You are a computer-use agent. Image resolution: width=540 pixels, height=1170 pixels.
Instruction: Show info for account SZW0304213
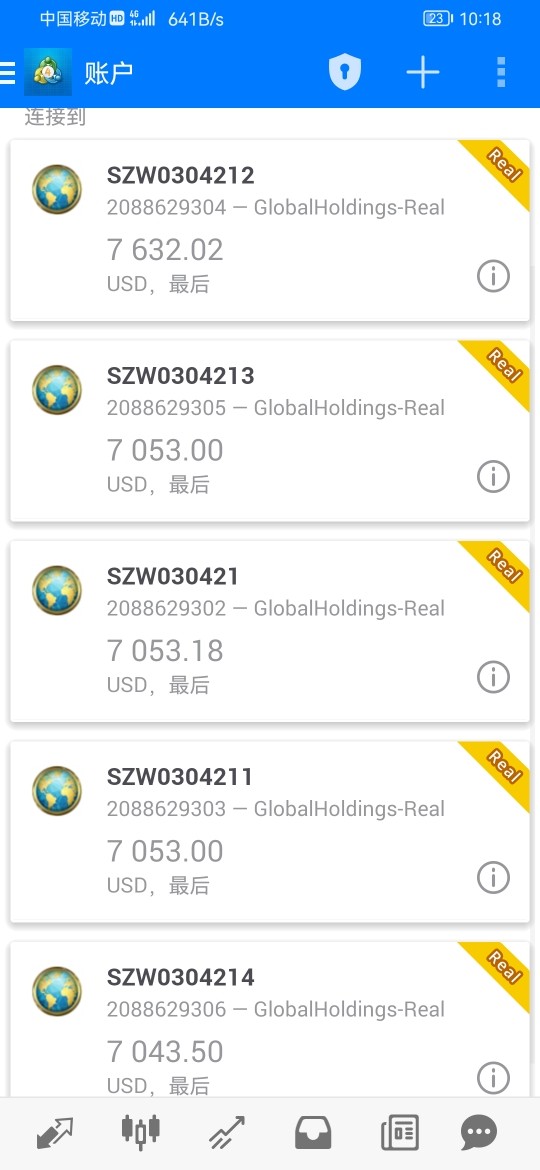493,477
